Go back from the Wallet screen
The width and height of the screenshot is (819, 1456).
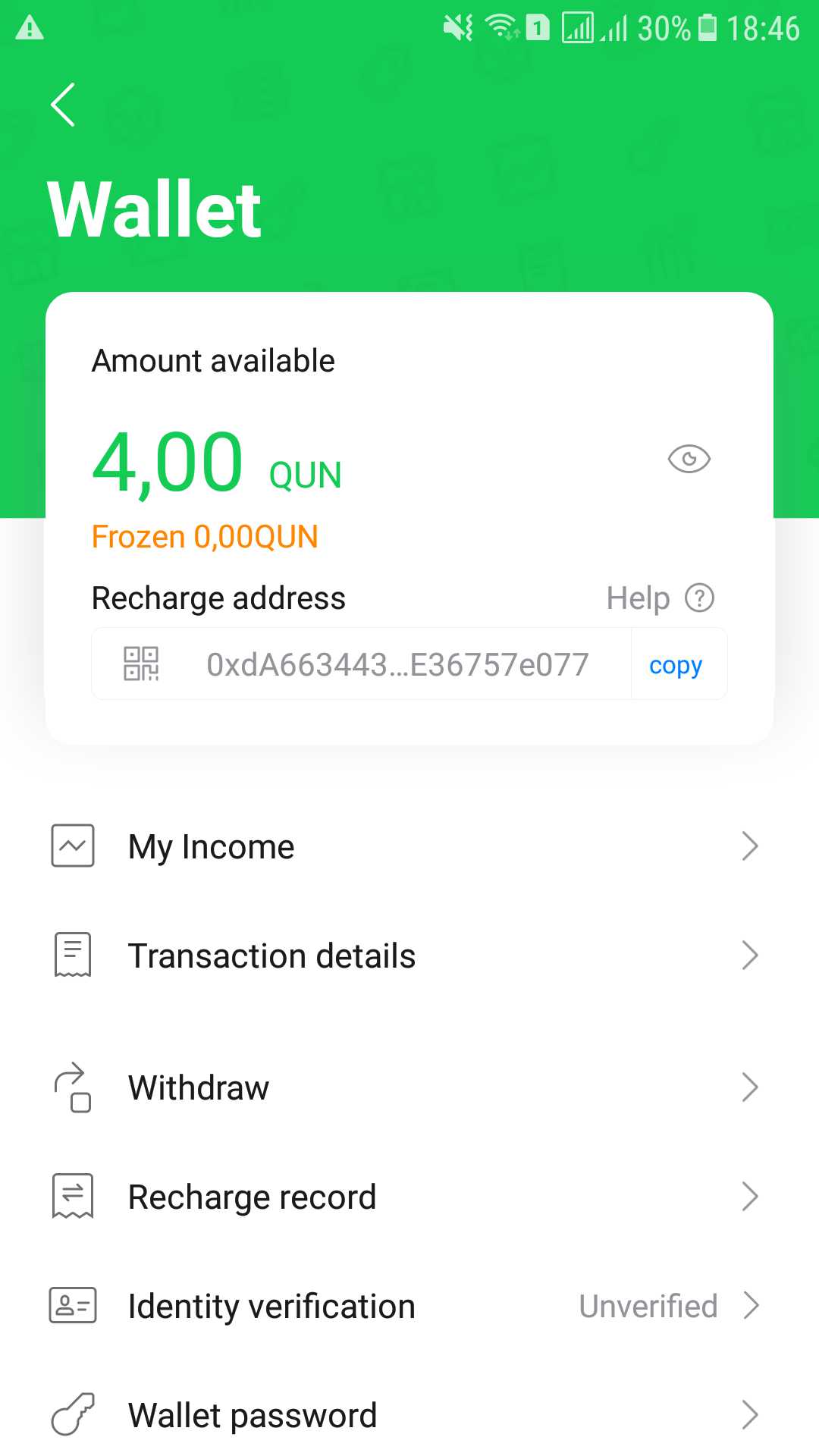[x=63, y=105]
